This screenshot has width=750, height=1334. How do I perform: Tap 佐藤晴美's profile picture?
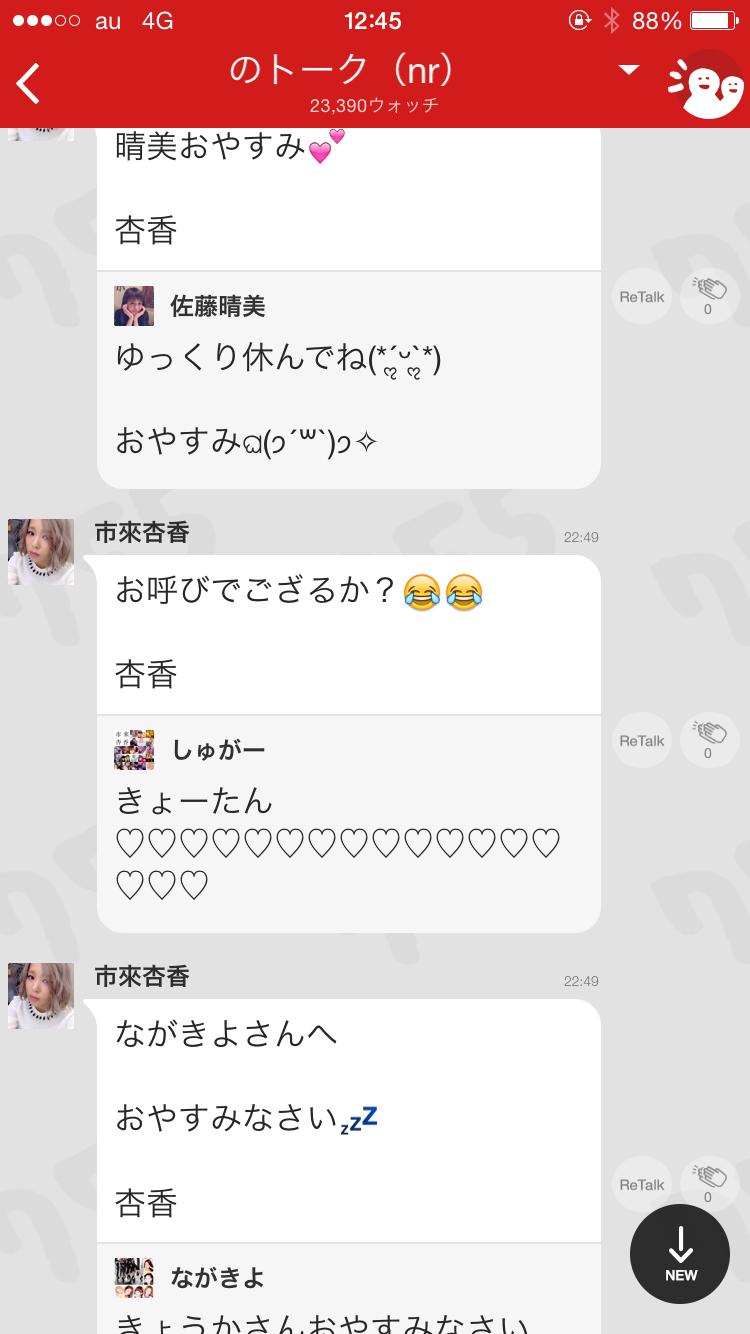(134, 306)
